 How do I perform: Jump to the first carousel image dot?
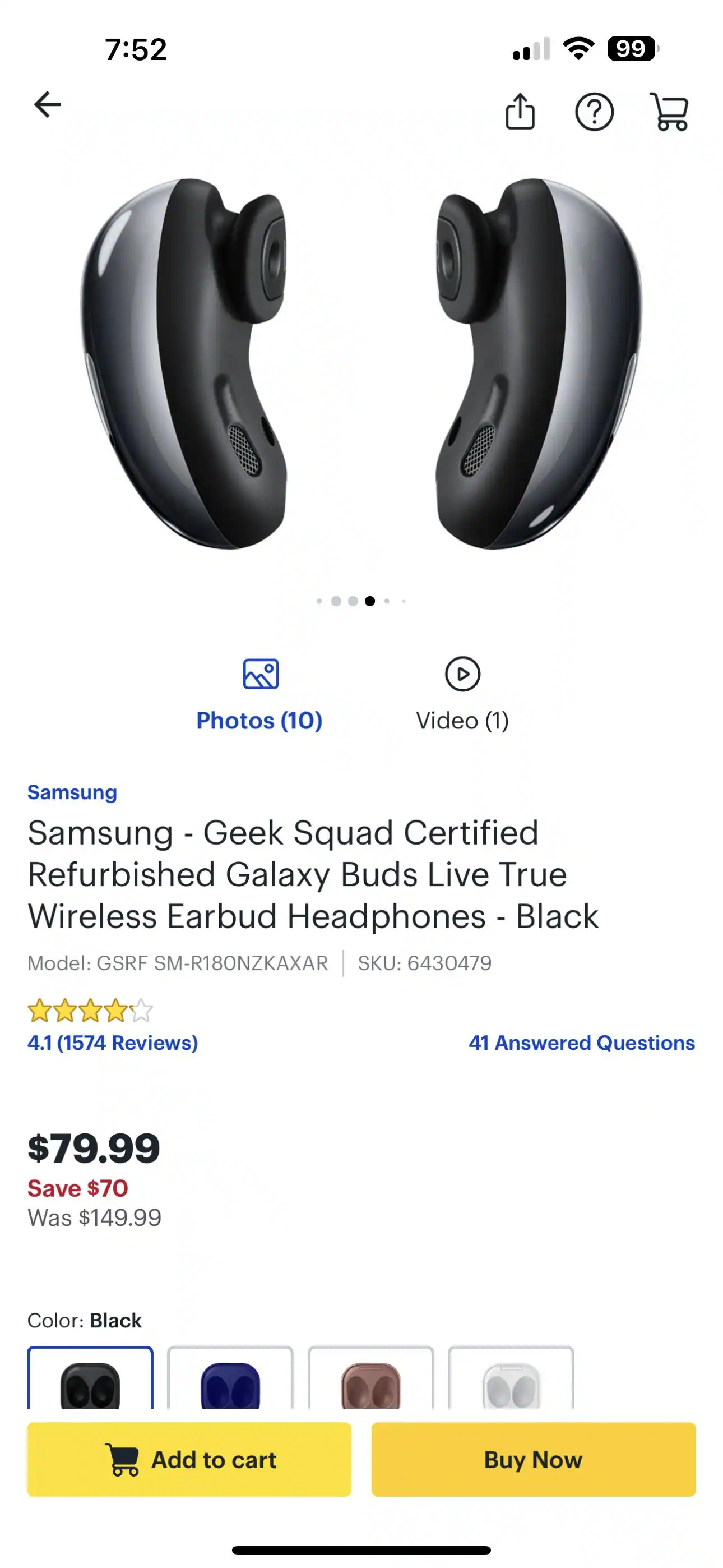pyautogui.click(x=320, y=601)
